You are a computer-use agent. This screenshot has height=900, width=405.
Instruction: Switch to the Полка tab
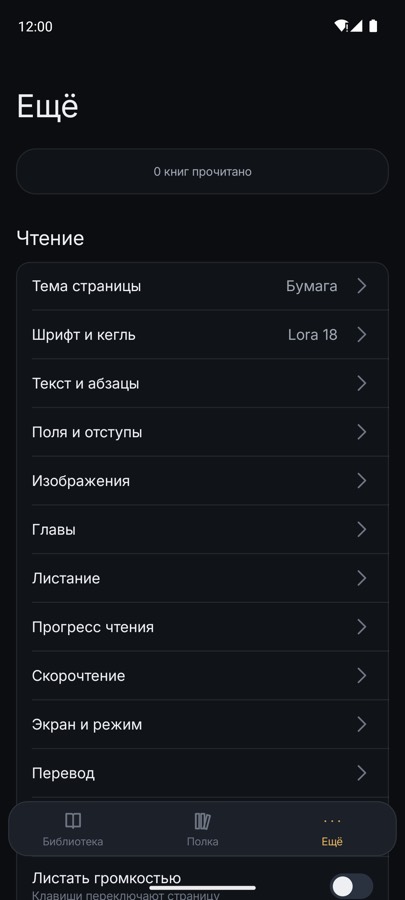(202, 829)
